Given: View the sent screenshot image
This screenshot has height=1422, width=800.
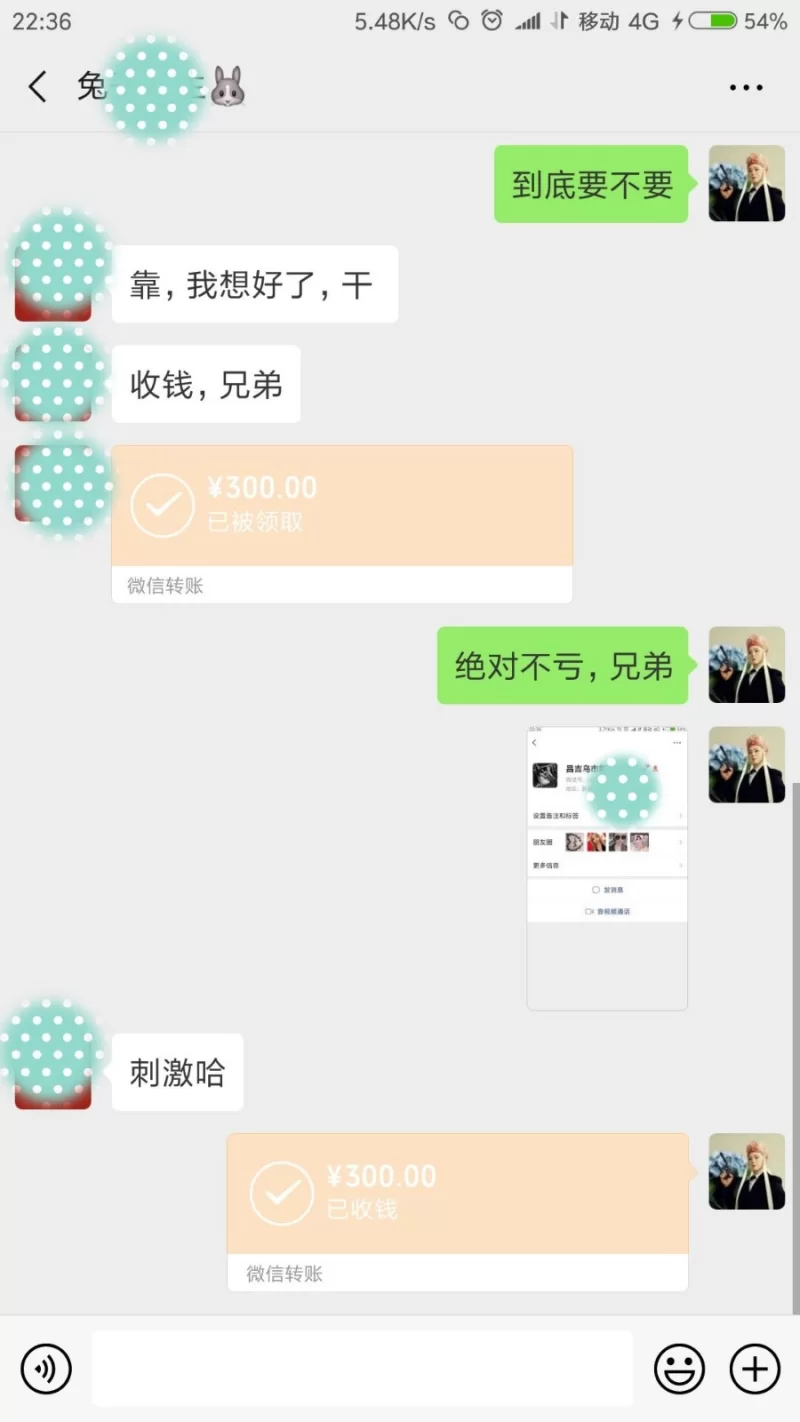Looking at the screenshot, I should (607, 868).
